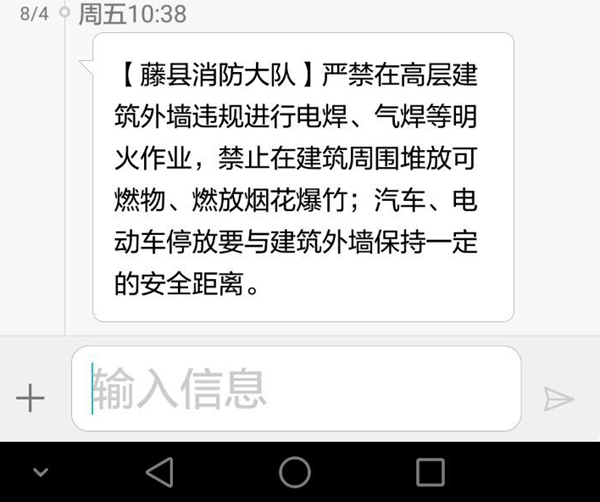Screen dimensions: 600x502
Task: Open recent apps with the square button
Action: [430, 471]
